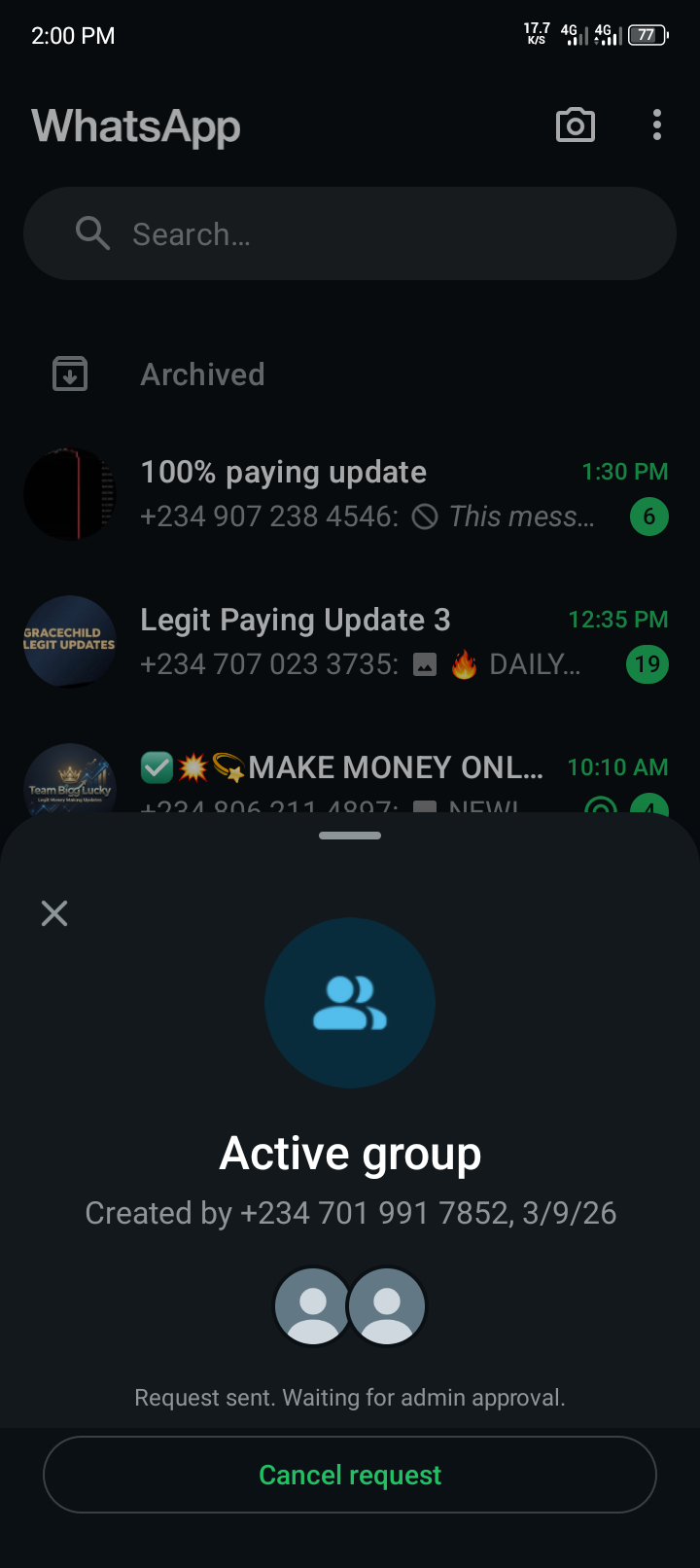The width and height of the screenshot is (700, 1568).
Task: Open the camera icon in the header
Action: [575, 125]
